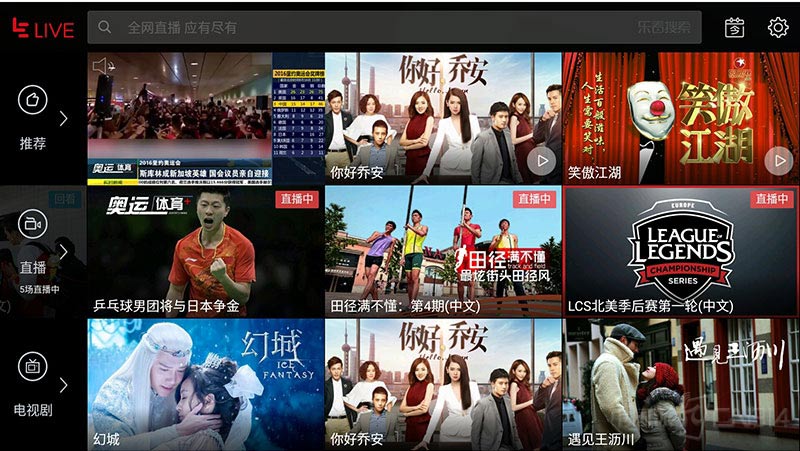The image size is (800, 451).
Task: Open LCS北美季后赛第一轮(中文) live stream
Action: (680, 250)
